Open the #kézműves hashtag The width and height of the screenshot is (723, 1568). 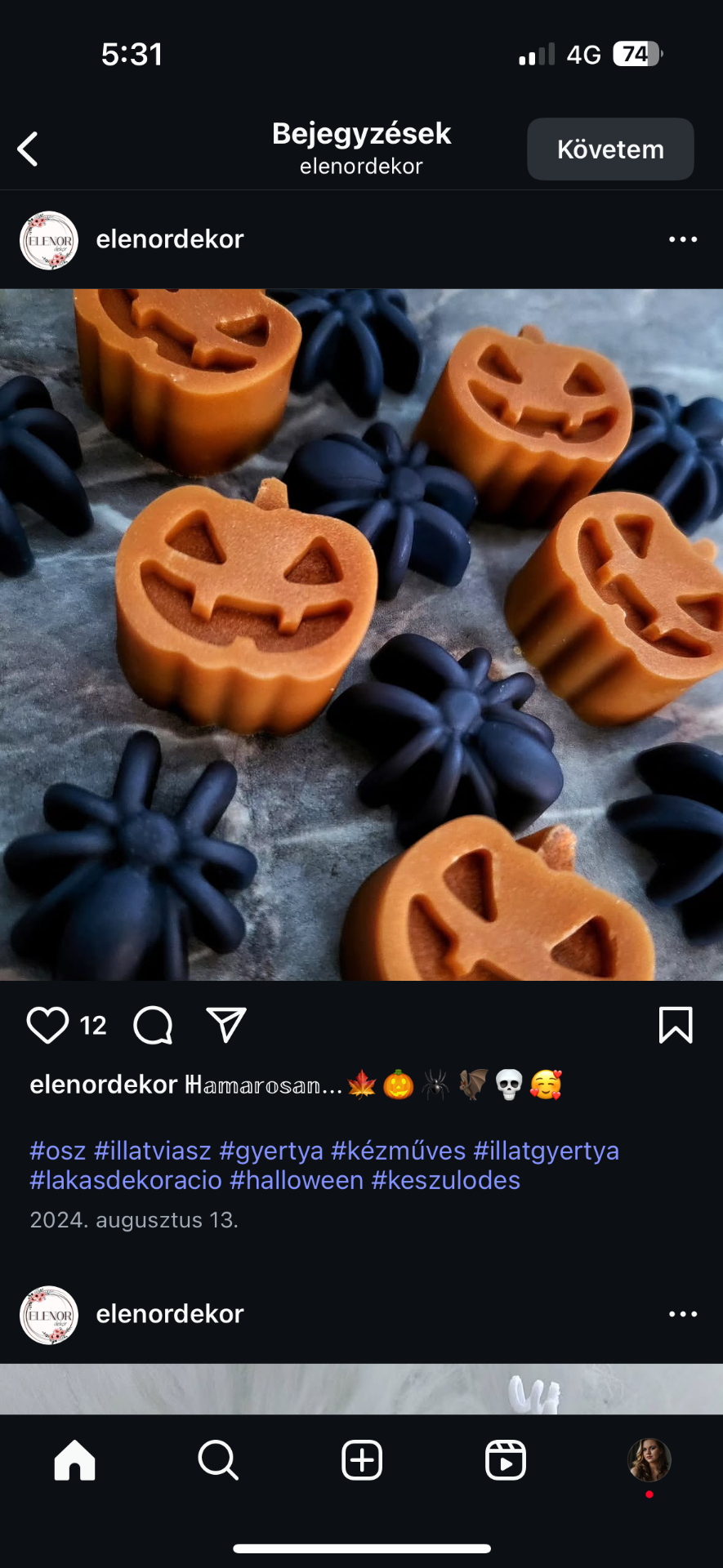tap(398, 1151)
